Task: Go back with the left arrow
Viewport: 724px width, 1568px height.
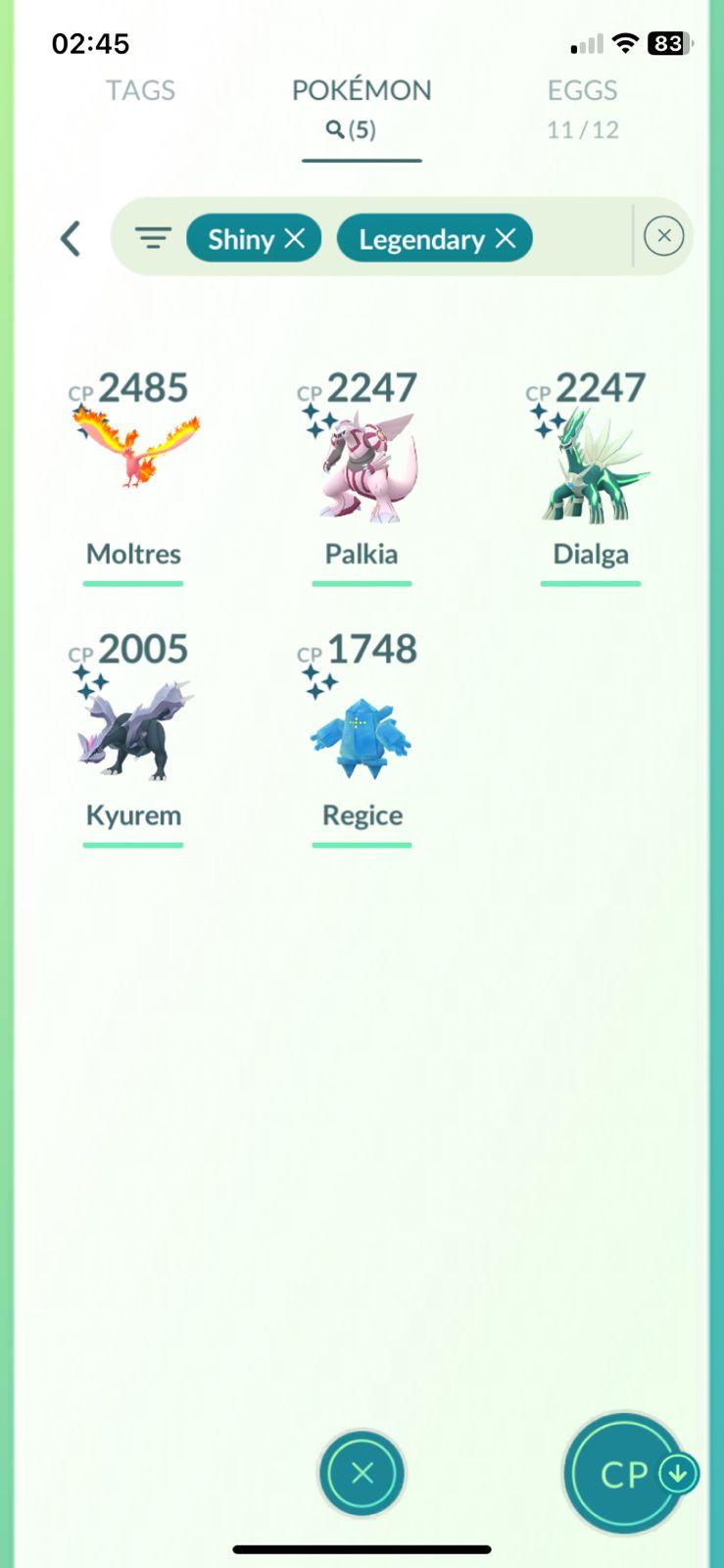Action: click(x=71, y=238)
